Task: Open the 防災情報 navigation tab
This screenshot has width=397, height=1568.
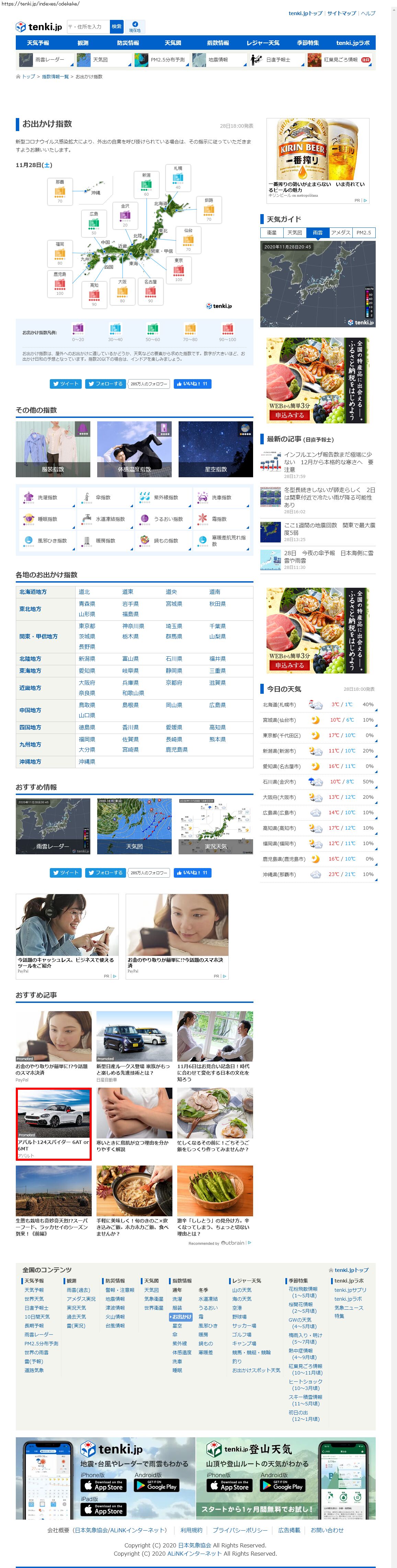Action: point(128,43)
